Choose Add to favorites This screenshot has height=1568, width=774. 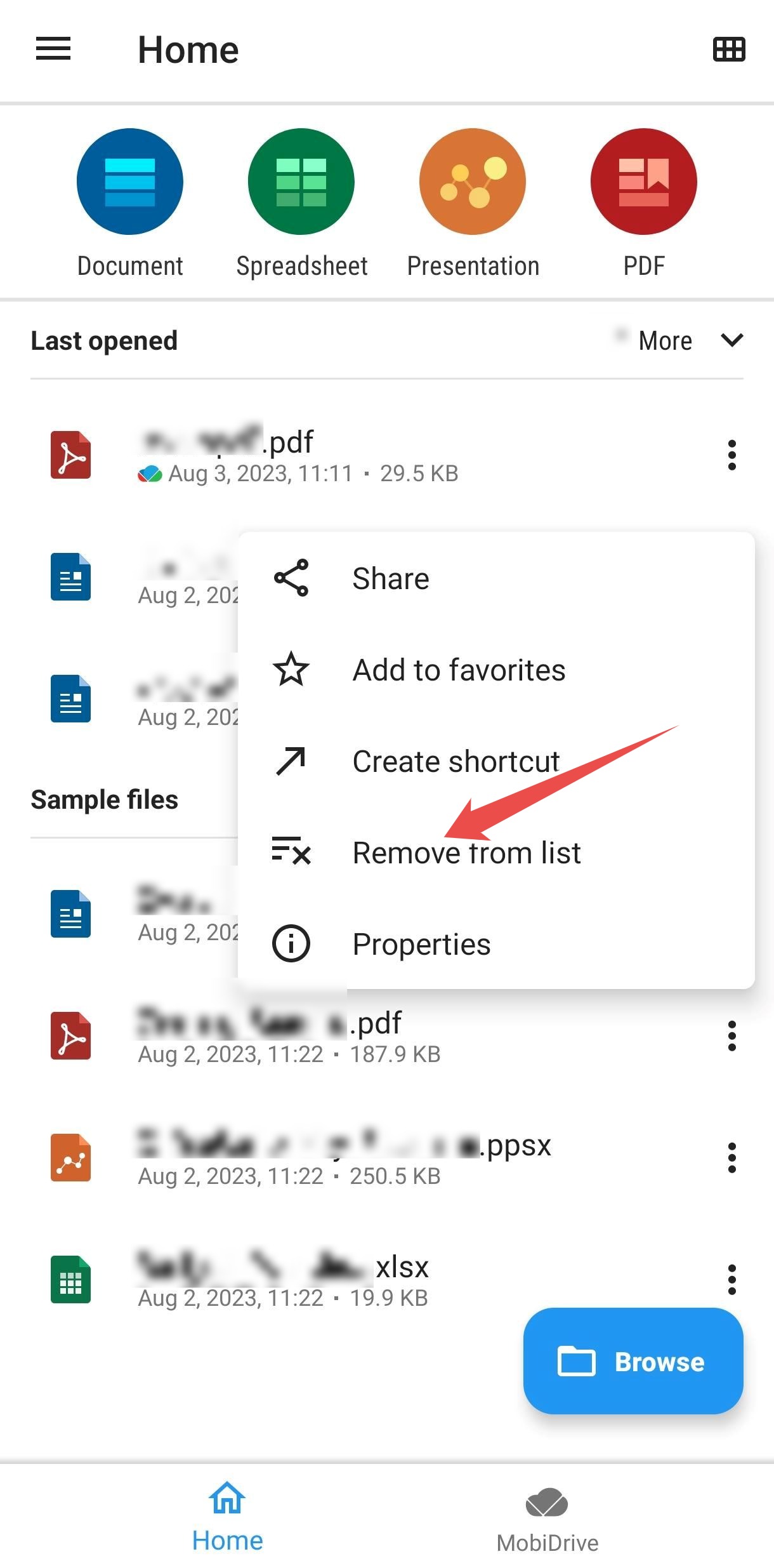(x=458, y=670)
